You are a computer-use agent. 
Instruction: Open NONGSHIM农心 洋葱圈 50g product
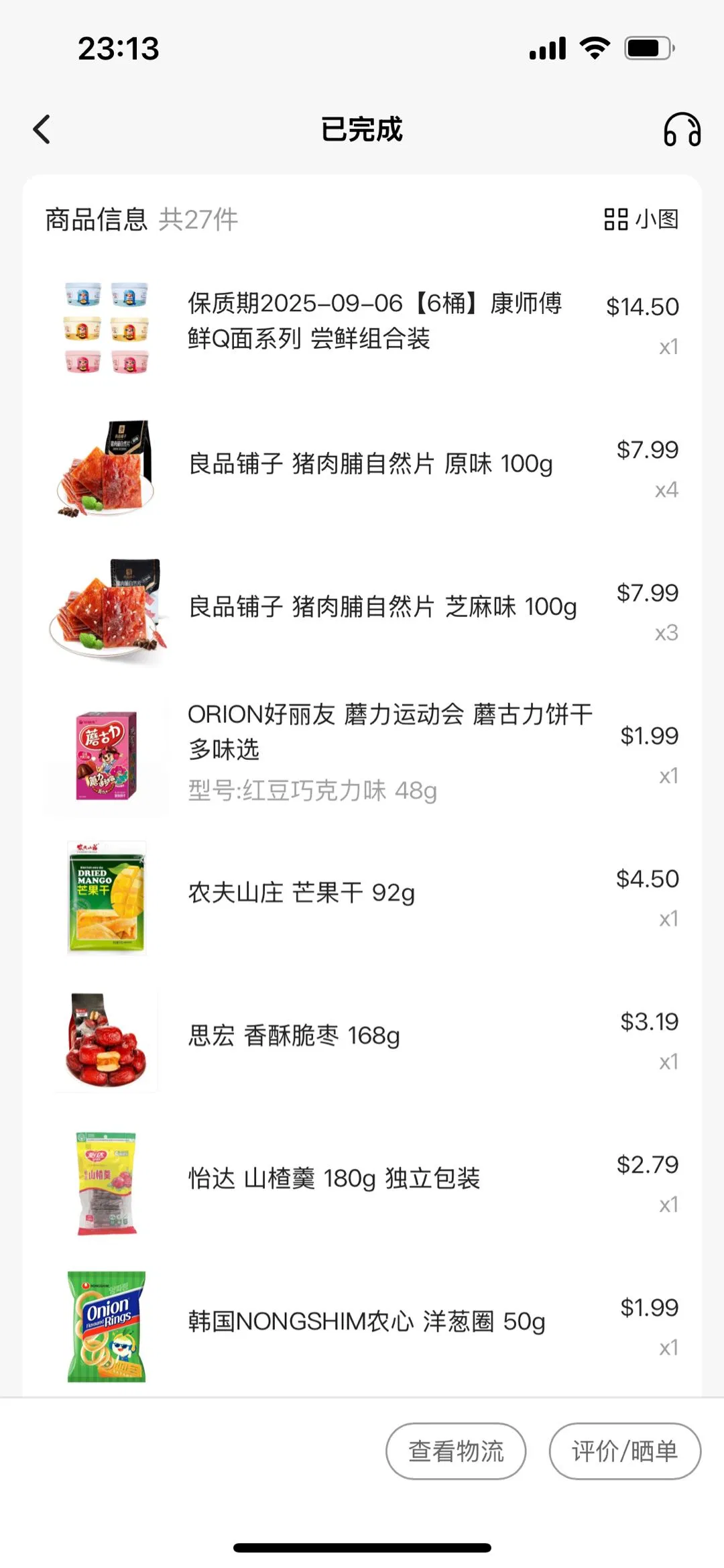coord(366,1321)
